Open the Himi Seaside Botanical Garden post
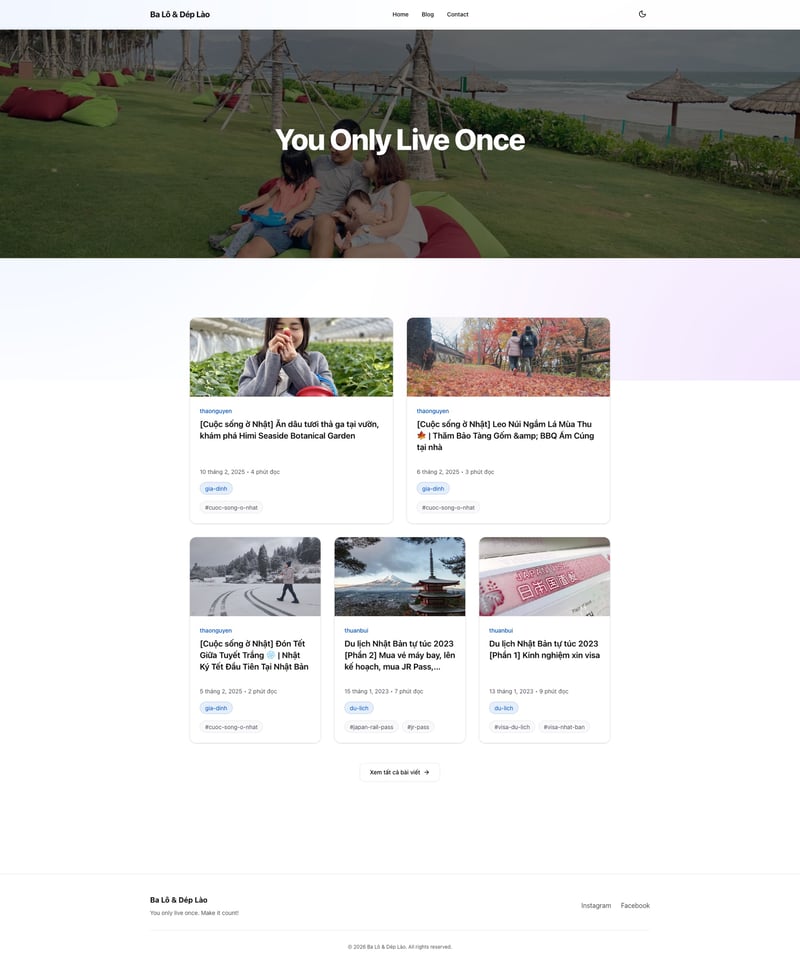 point(277,430)
